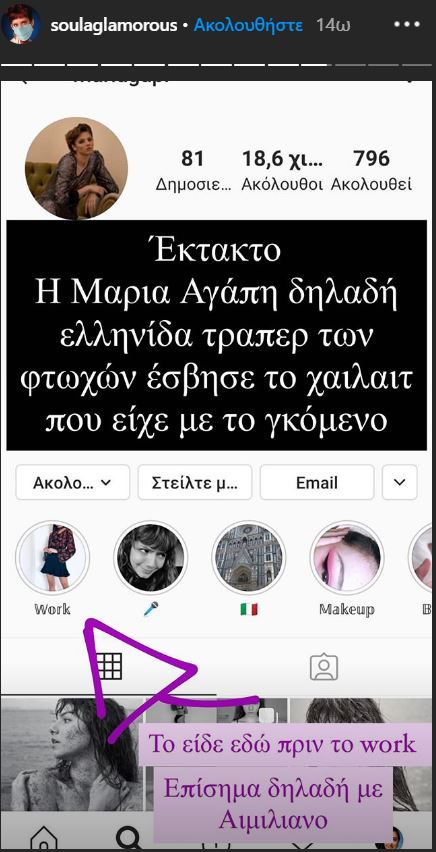Open soulaglamorous profile from the username
Image resolution: width=436 pixels, height=852 pixels.
(115, 26)
